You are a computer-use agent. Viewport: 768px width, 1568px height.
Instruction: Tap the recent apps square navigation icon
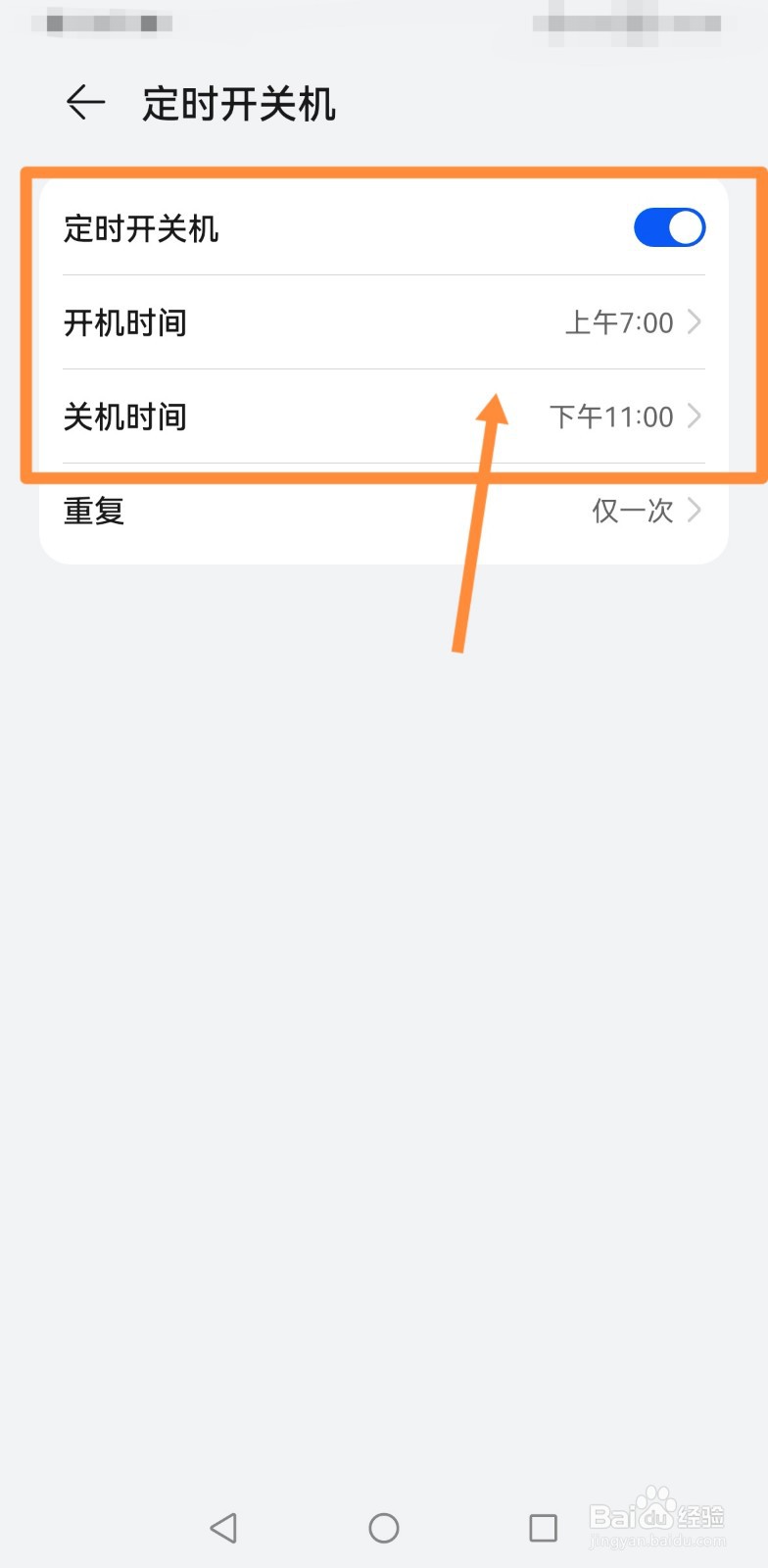click(x=544, y=1527)
